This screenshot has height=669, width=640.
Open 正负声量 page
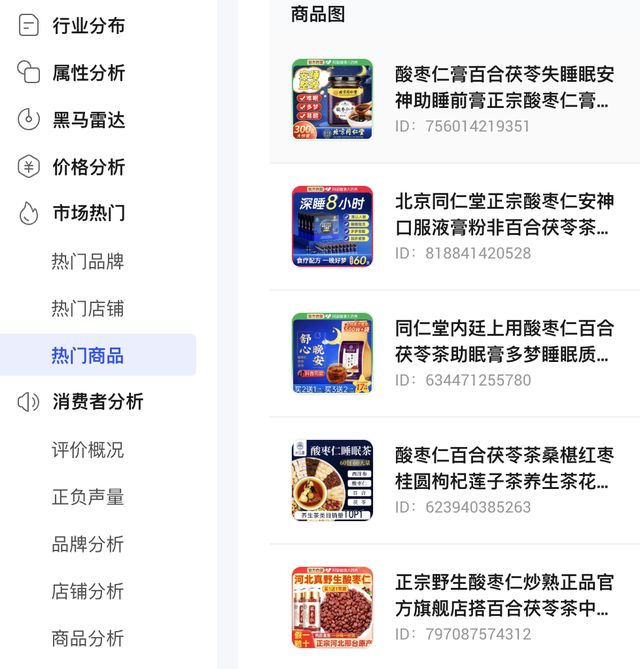[x=88, y=497]
